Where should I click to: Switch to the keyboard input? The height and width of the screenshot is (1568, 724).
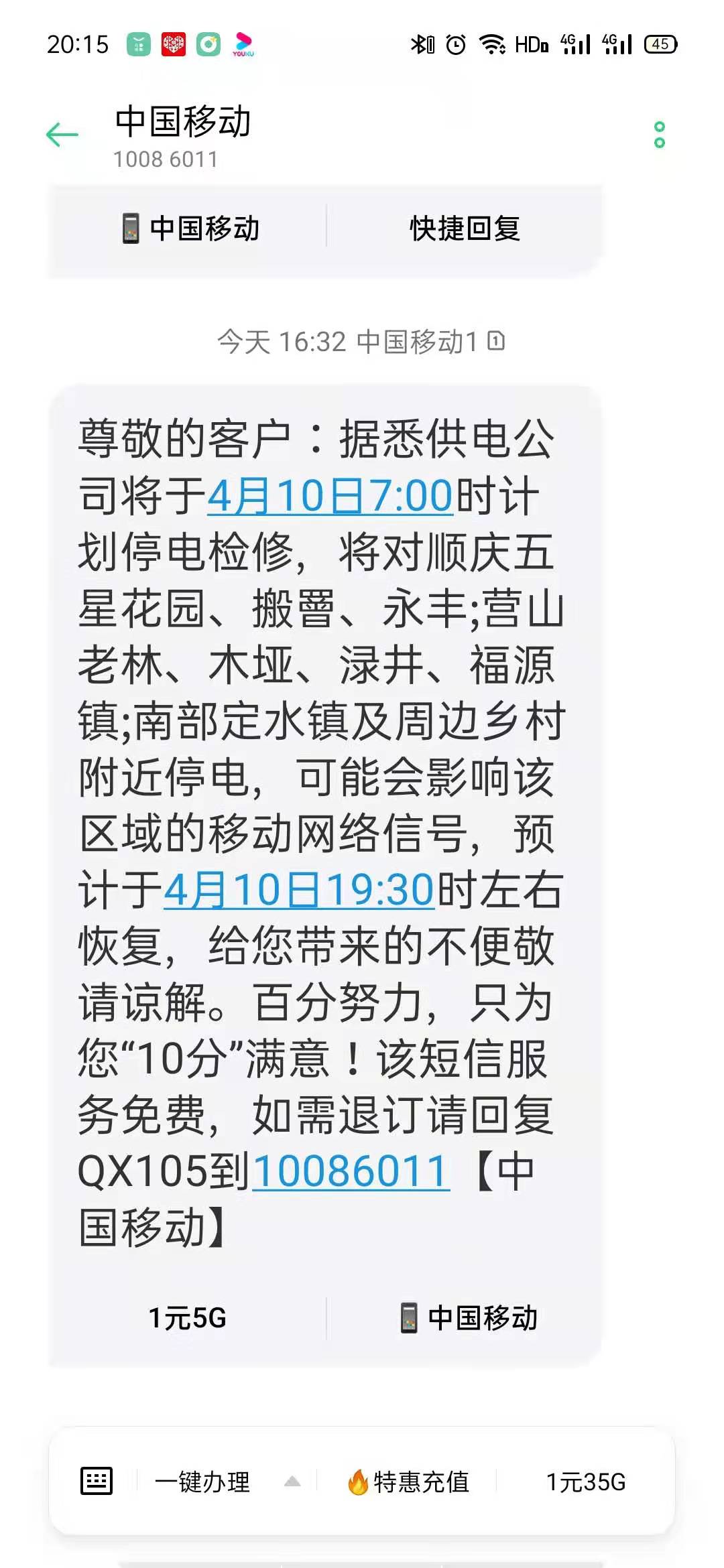coord(97,1481)
